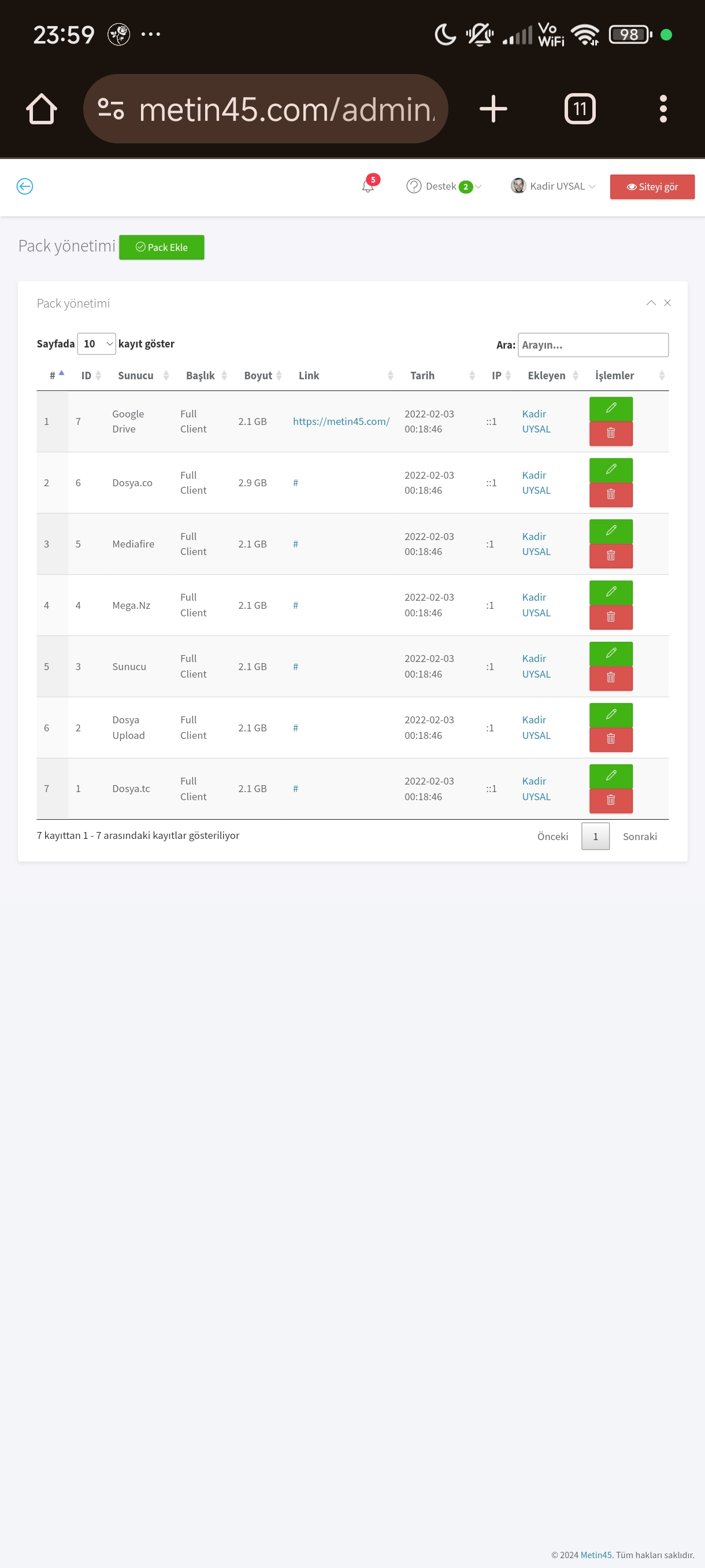
Task: Open the Kadir UYSAL account menu
Action: 553,186
